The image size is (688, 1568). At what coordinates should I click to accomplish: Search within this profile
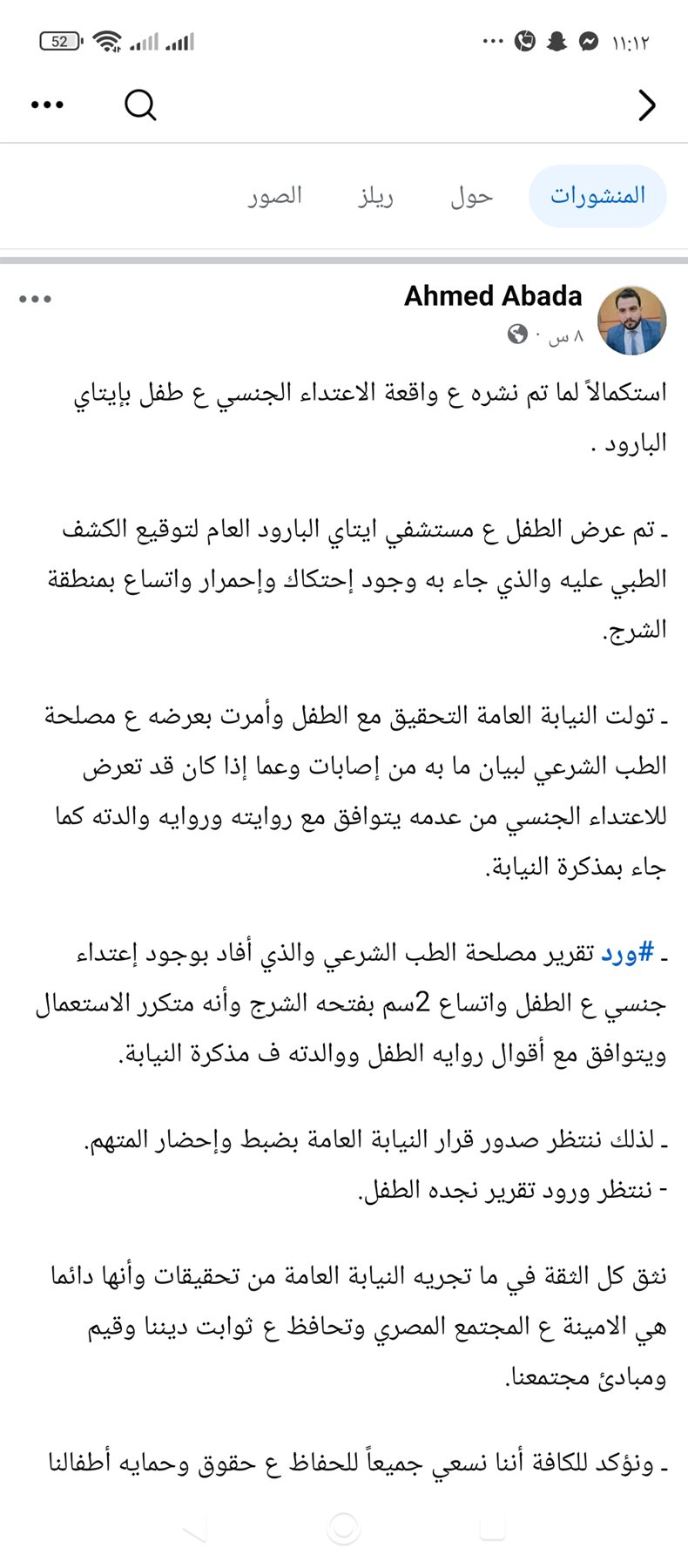140,105
